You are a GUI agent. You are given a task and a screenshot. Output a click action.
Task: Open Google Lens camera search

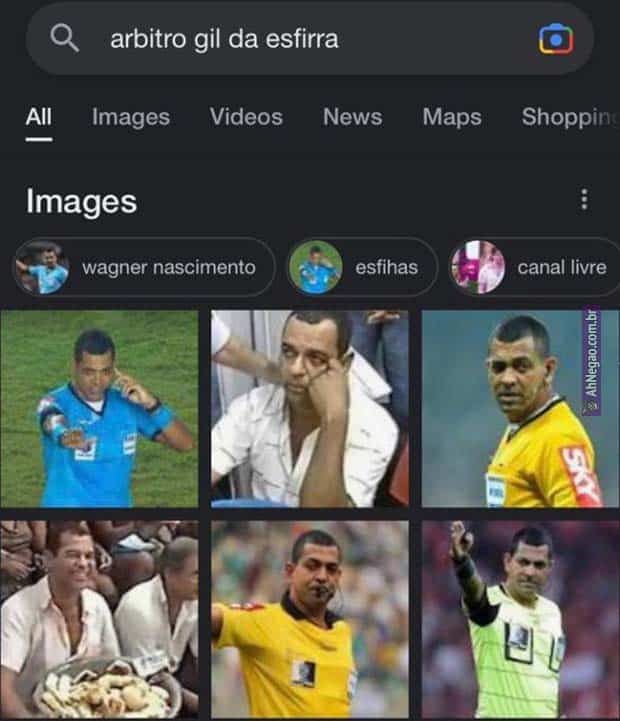555,39
